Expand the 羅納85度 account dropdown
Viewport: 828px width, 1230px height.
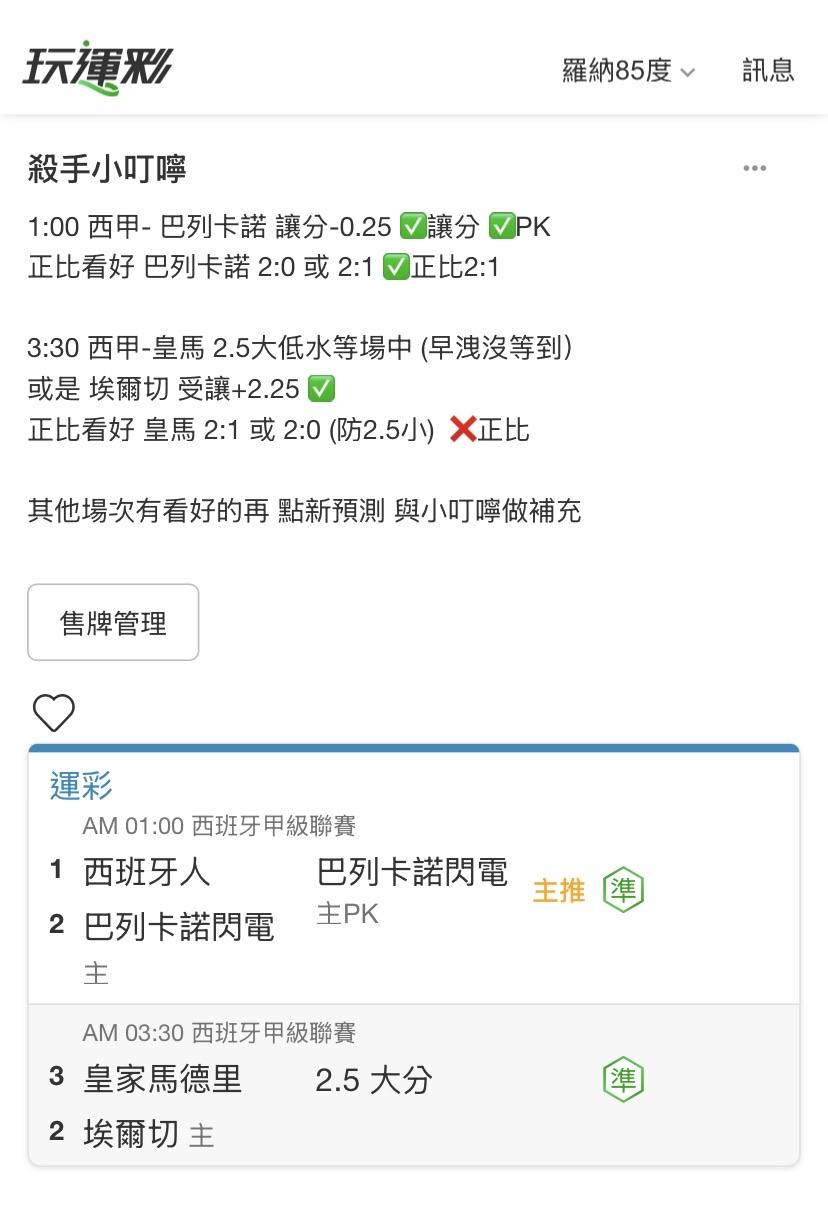point(628,71)
